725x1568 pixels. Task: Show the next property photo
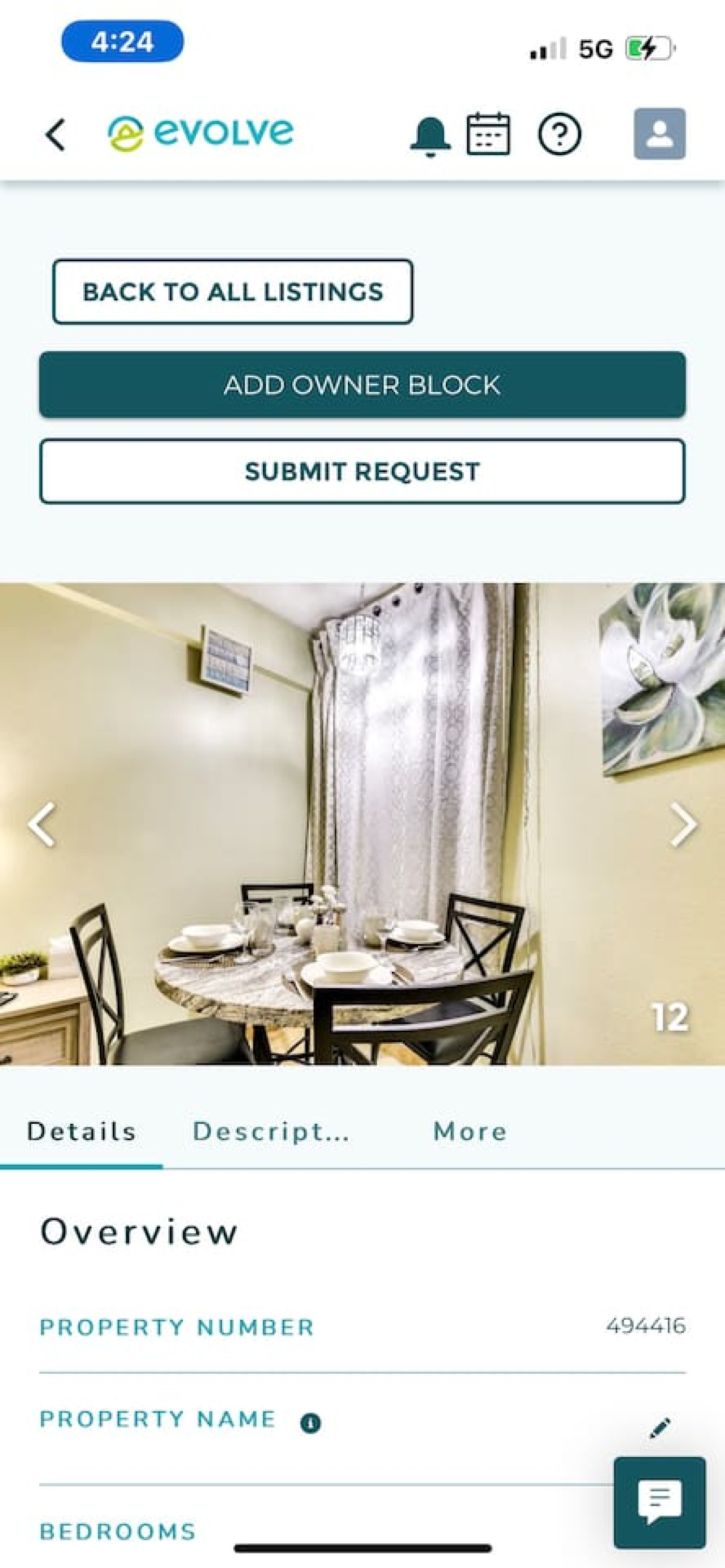click(683, 825)
